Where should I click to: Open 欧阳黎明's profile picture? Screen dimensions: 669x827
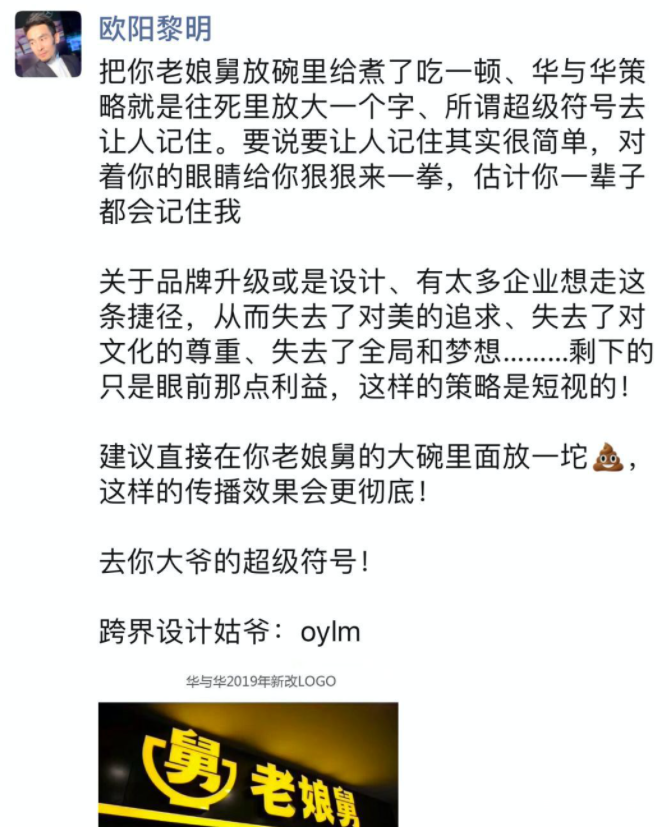tap(48, 44)
